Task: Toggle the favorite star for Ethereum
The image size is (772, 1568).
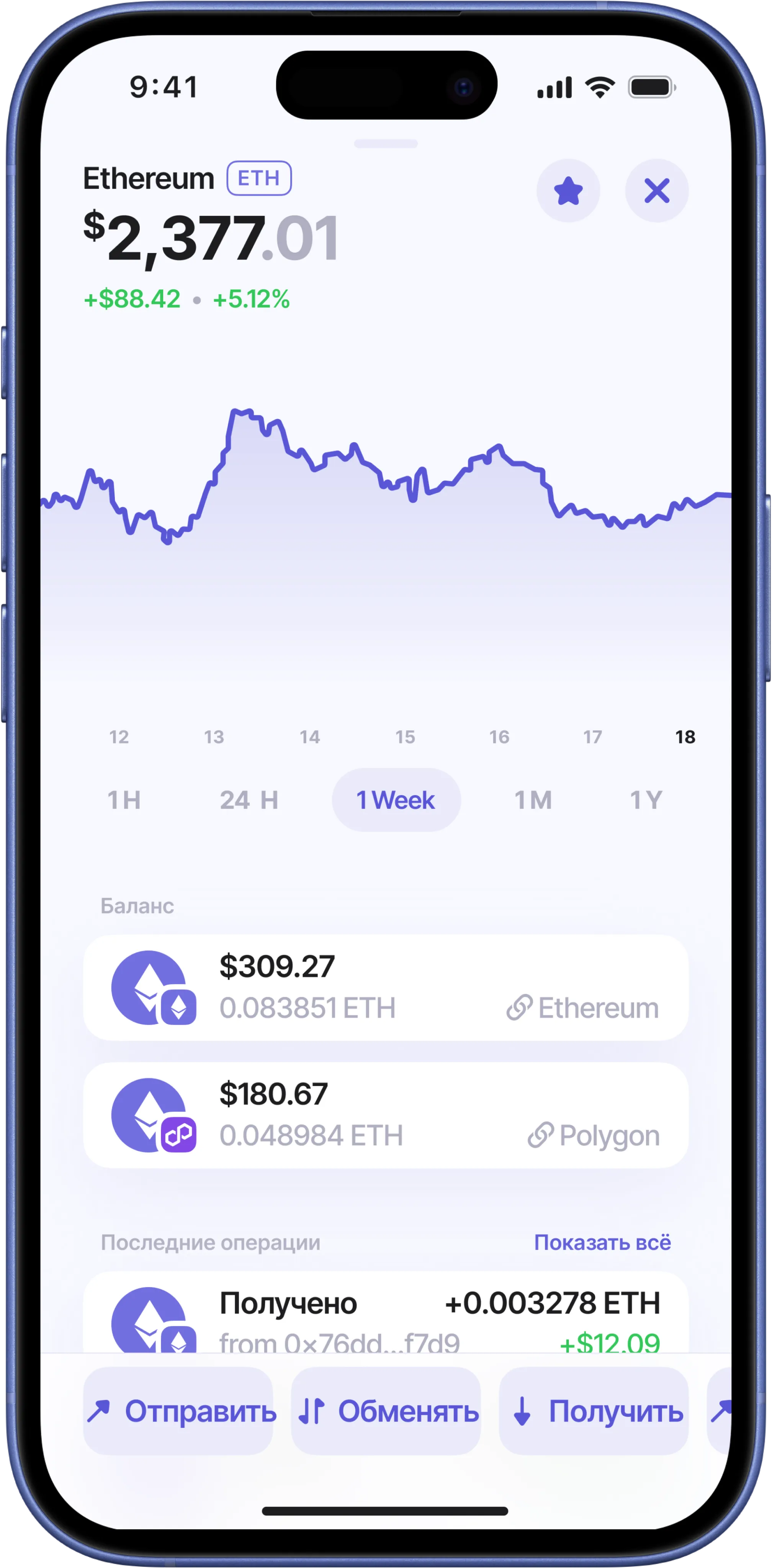Action: click(x=569, y=191)
